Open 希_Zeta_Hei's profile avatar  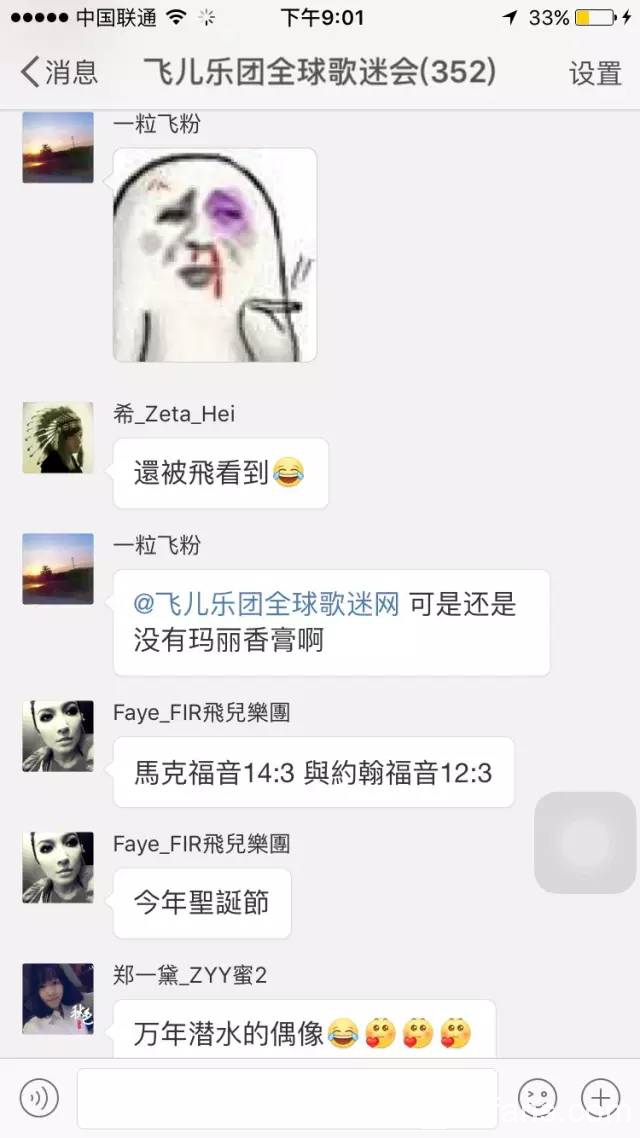point(58,438)
